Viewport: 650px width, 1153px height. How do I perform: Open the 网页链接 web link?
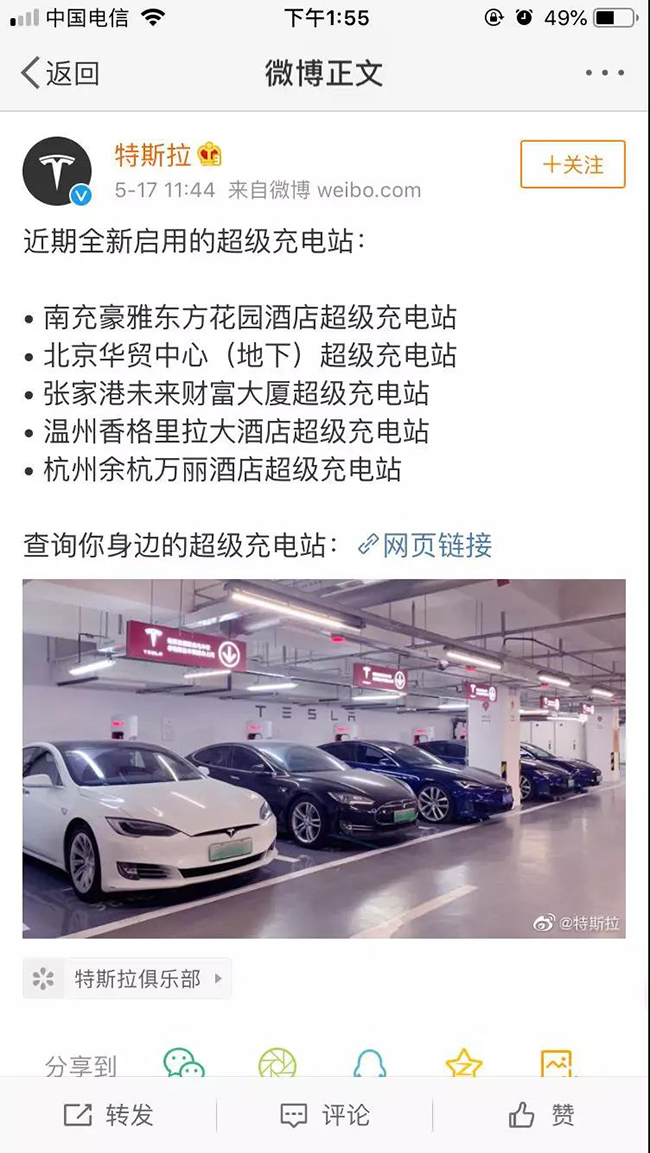click(x=425, y=545)
